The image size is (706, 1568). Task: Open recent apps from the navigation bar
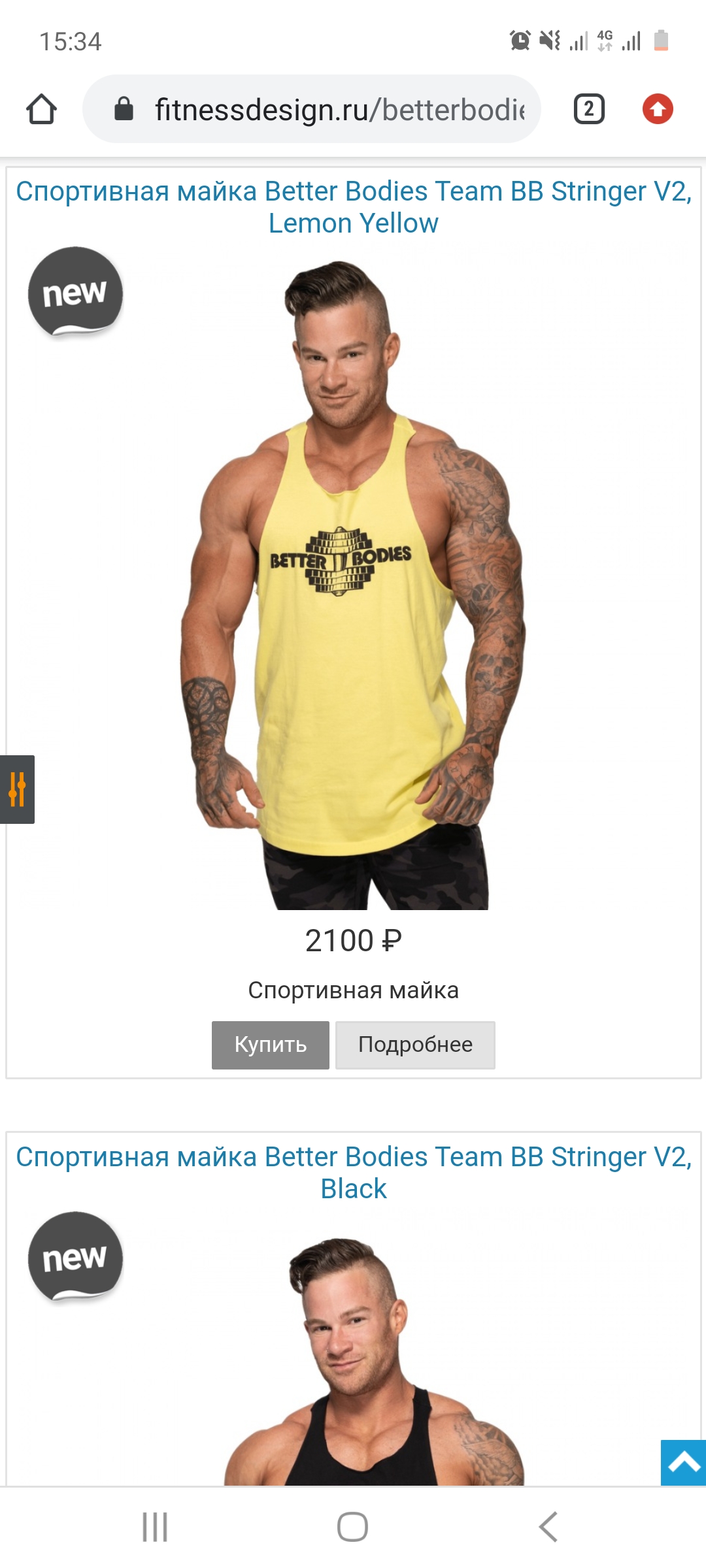point(156,1527)
